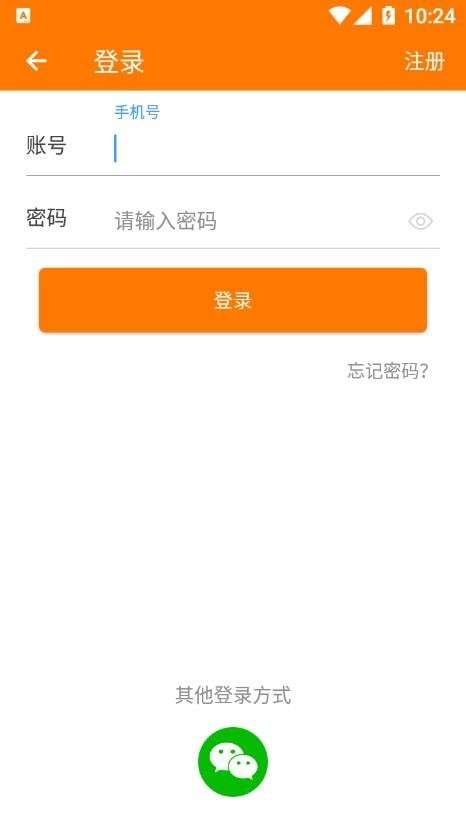Screen dimensions: 466x828
Task: Open the 注册 registration page
Action: pyautogui.click(x=424, y=61)
